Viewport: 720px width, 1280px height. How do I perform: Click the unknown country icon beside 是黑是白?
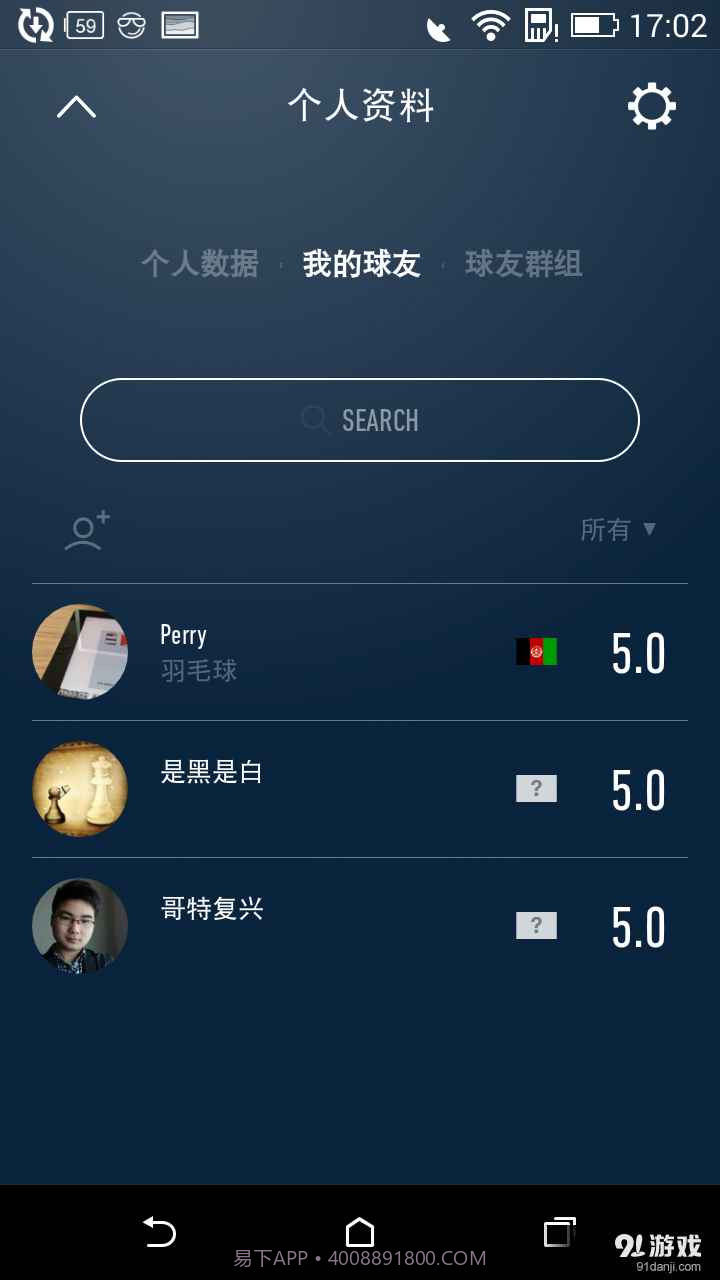[x=536, y=788]
